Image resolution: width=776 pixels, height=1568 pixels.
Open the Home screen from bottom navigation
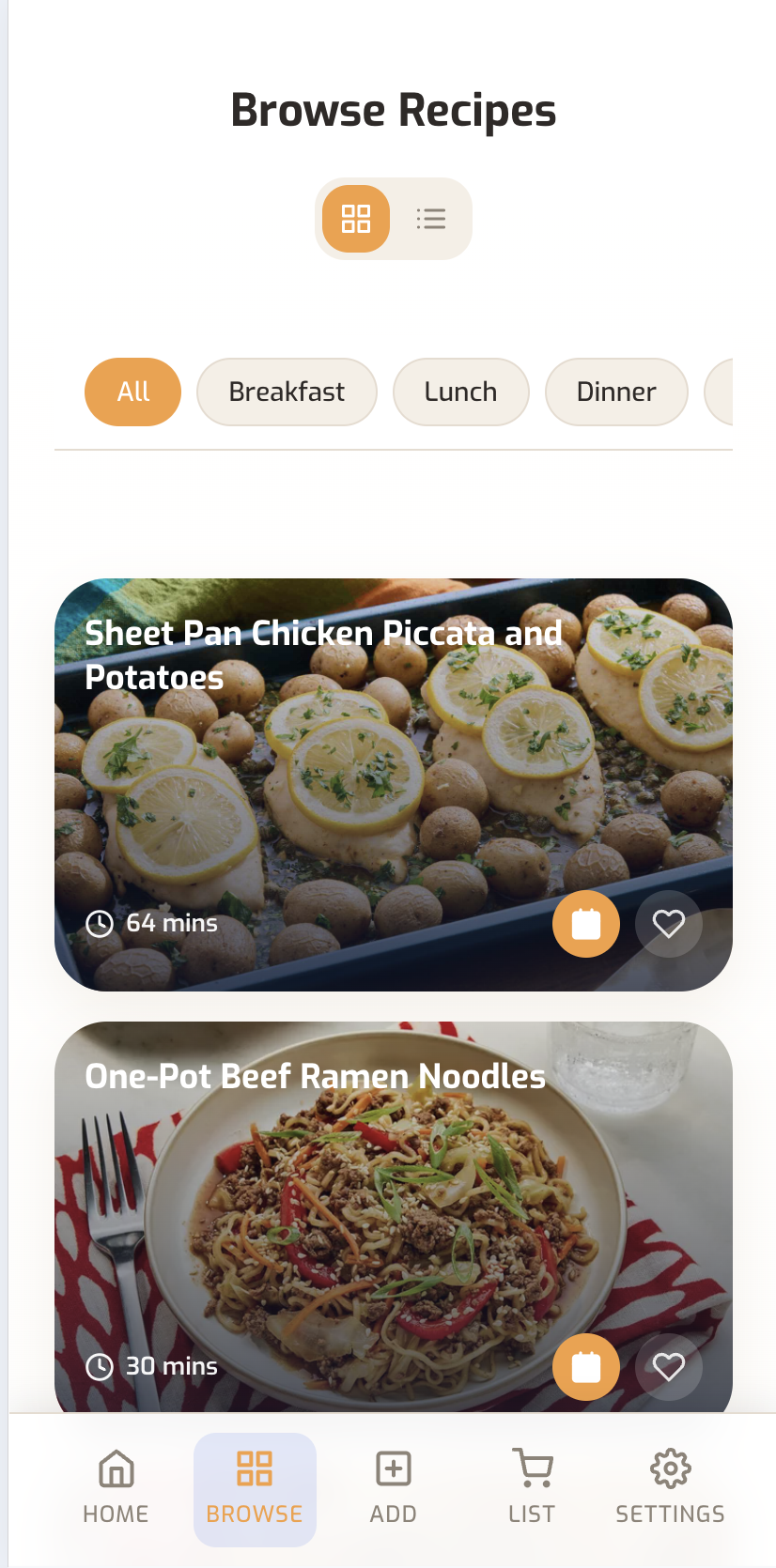[x=115, y=1488]
